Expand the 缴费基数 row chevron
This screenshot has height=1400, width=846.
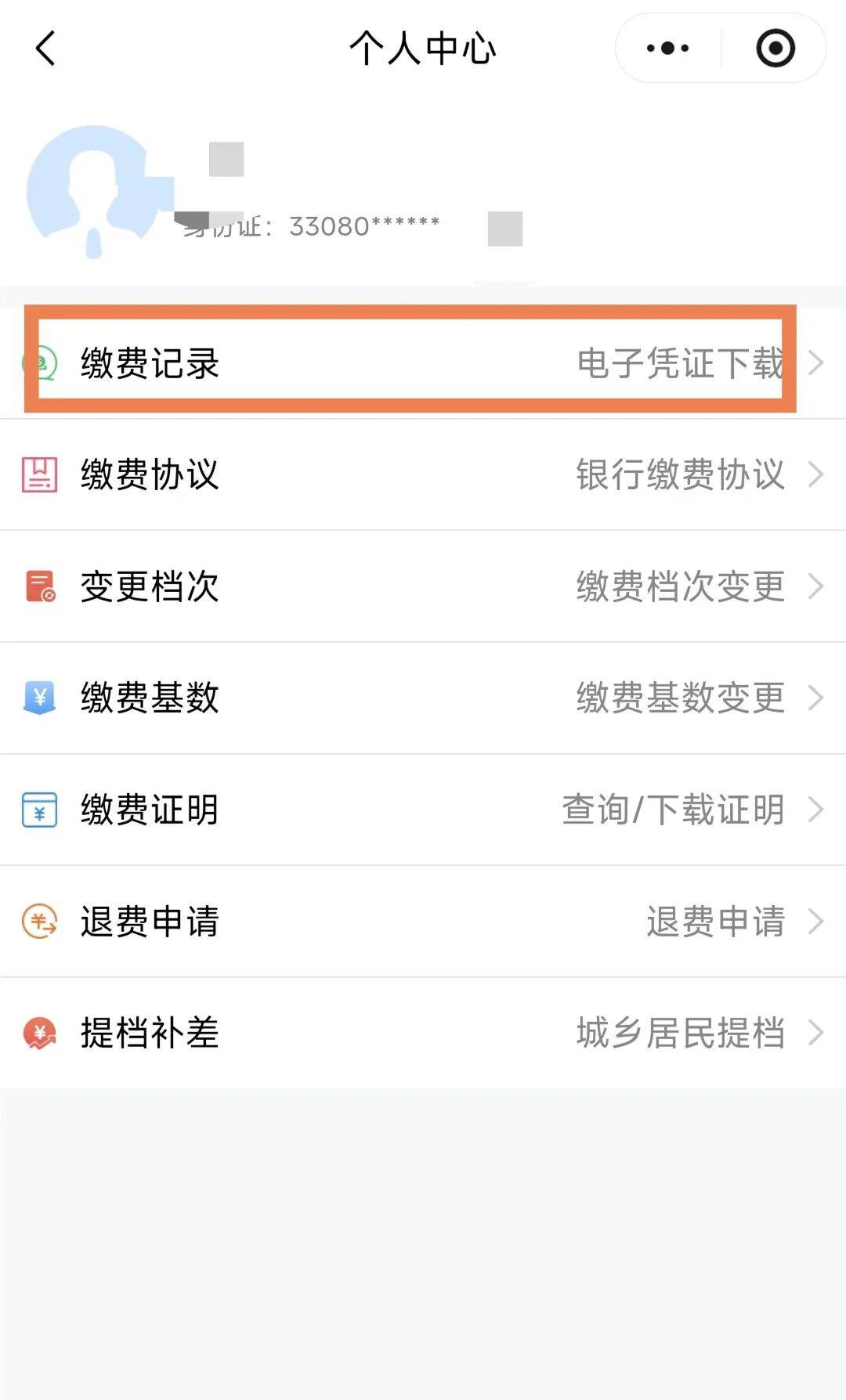click(815, 697)
